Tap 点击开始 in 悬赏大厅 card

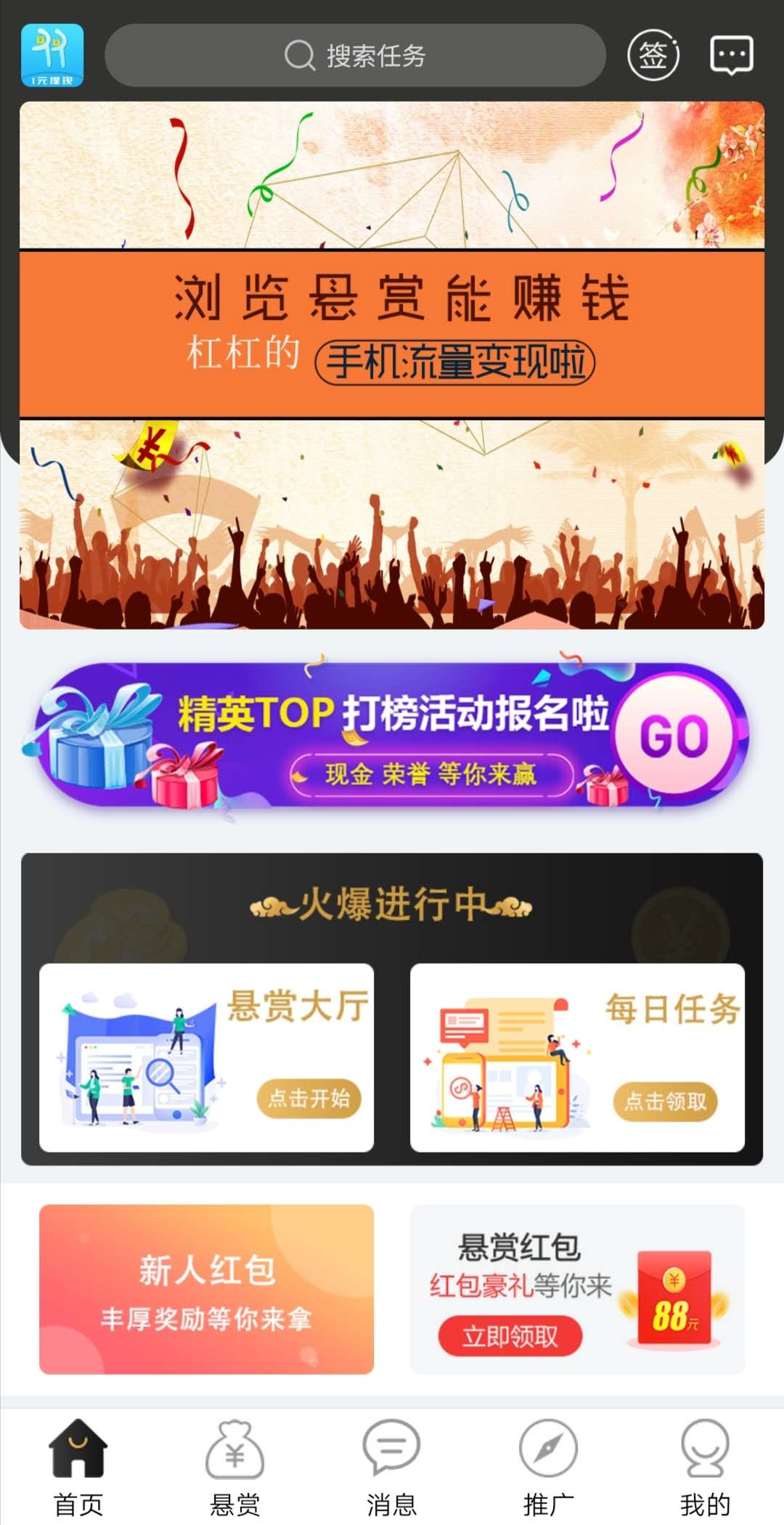pos(309,1099)
